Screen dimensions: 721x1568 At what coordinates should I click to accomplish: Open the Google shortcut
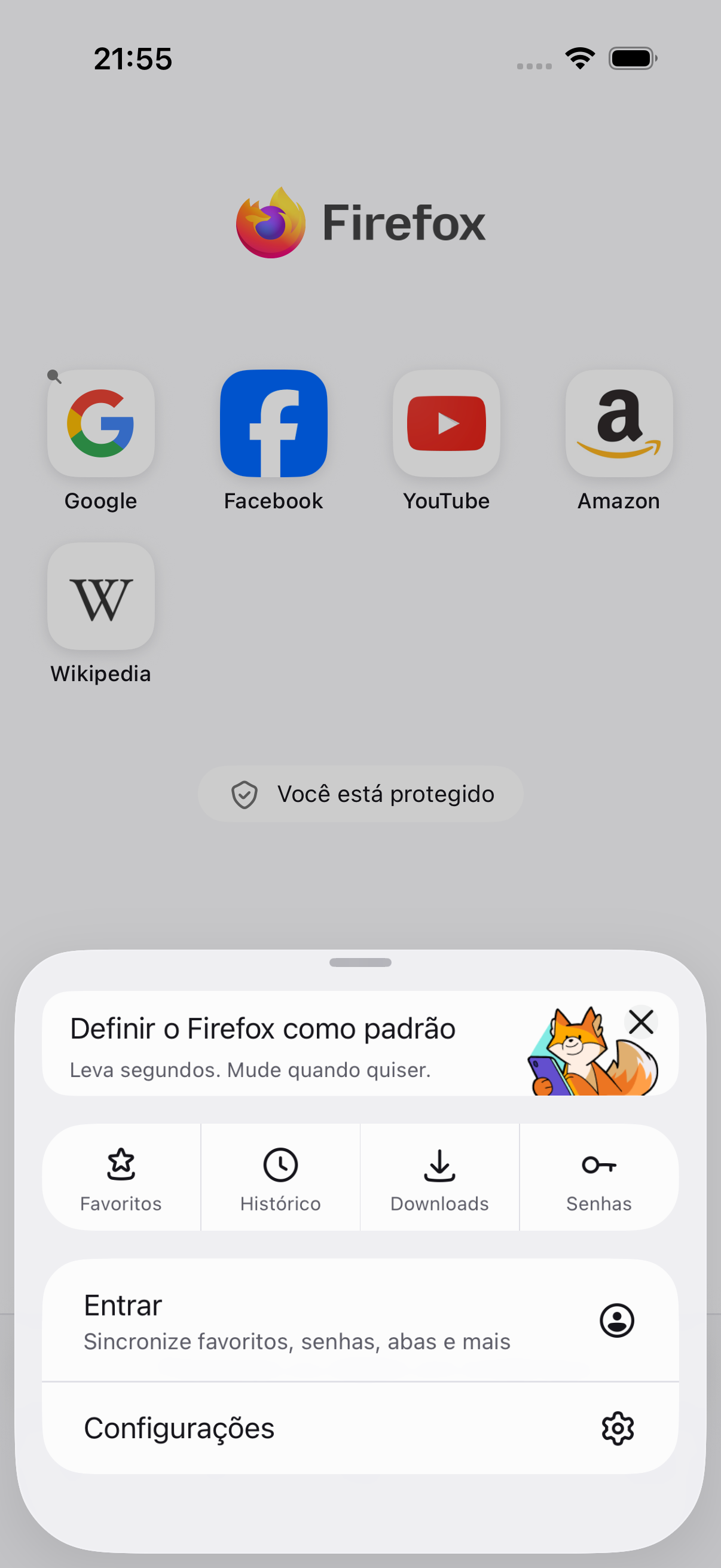pyautogui.click(x=101, y=441)
